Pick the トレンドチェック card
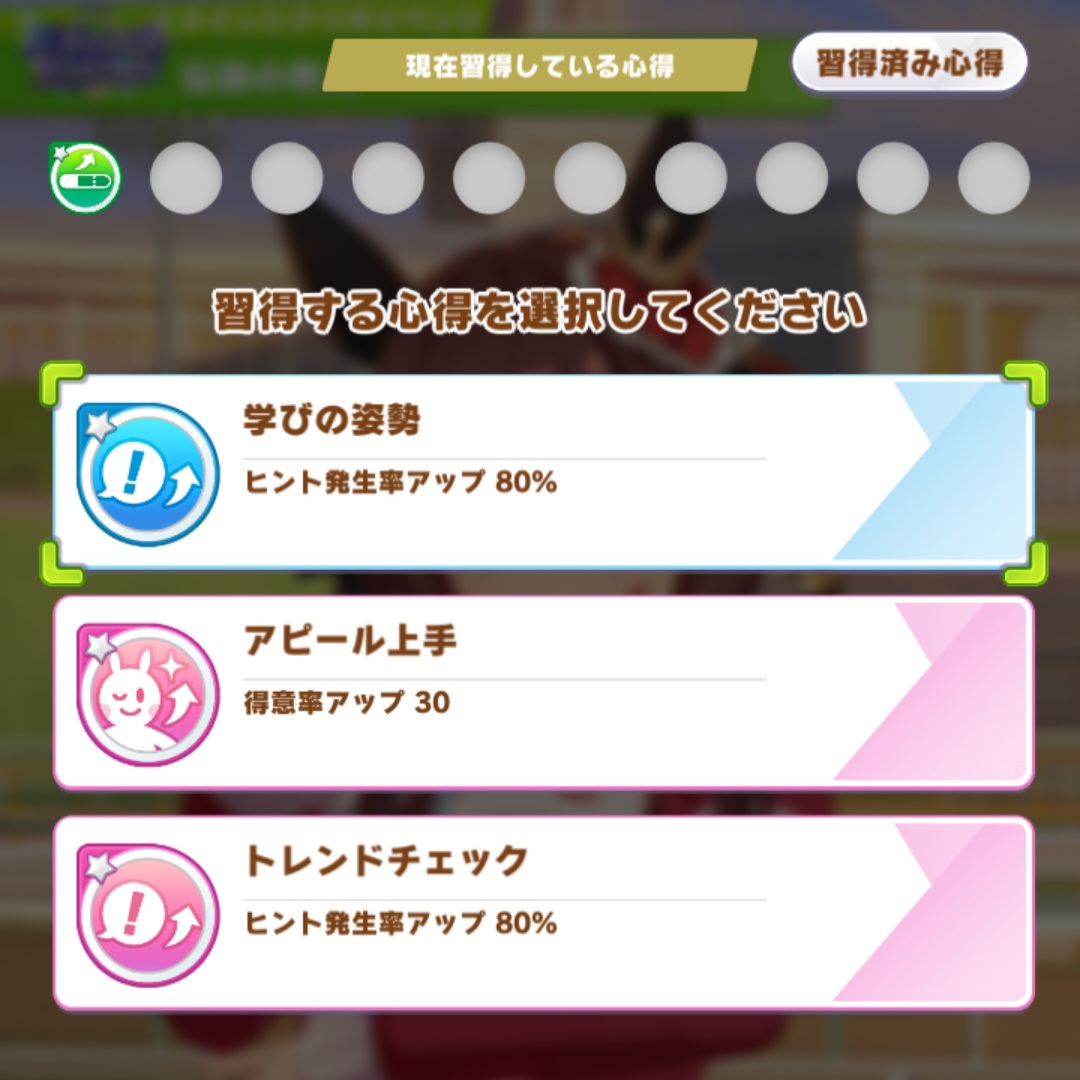Screen dimensions: 1080x1080 tap(543, 913)
